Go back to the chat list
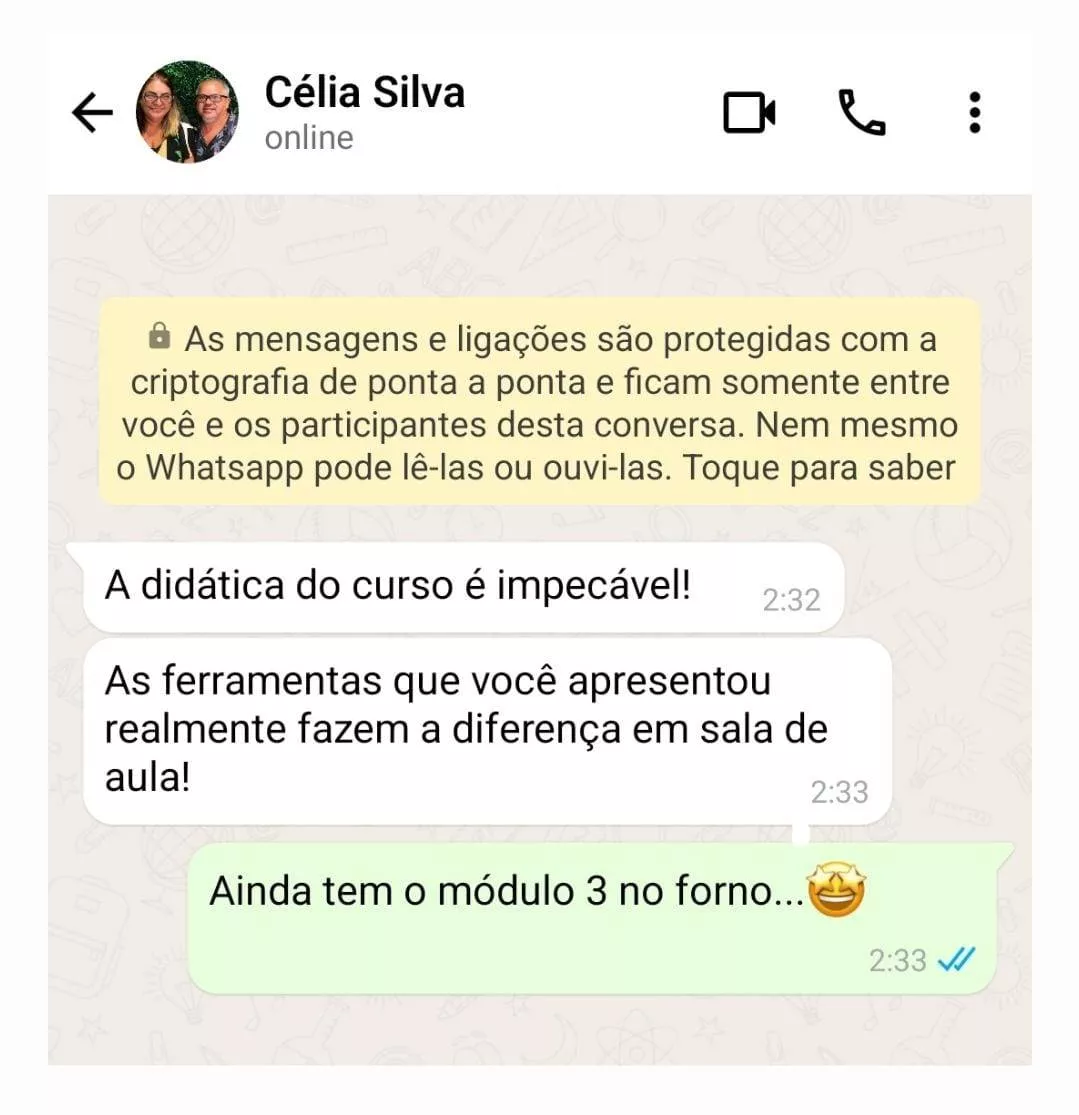Screen dimensions: 1079x1115 (93, 113)
